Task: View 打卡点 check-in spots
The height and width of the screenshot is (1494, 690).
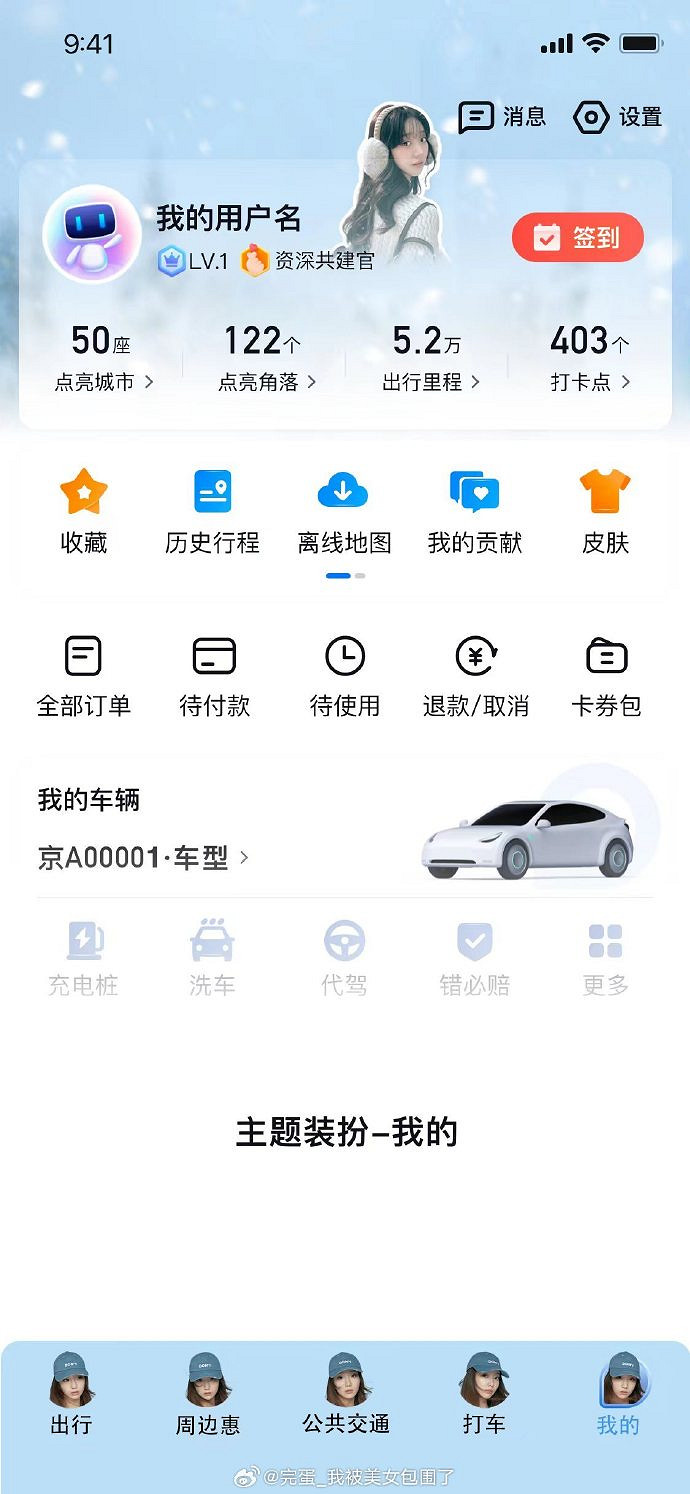Action: tap(590, 357)
